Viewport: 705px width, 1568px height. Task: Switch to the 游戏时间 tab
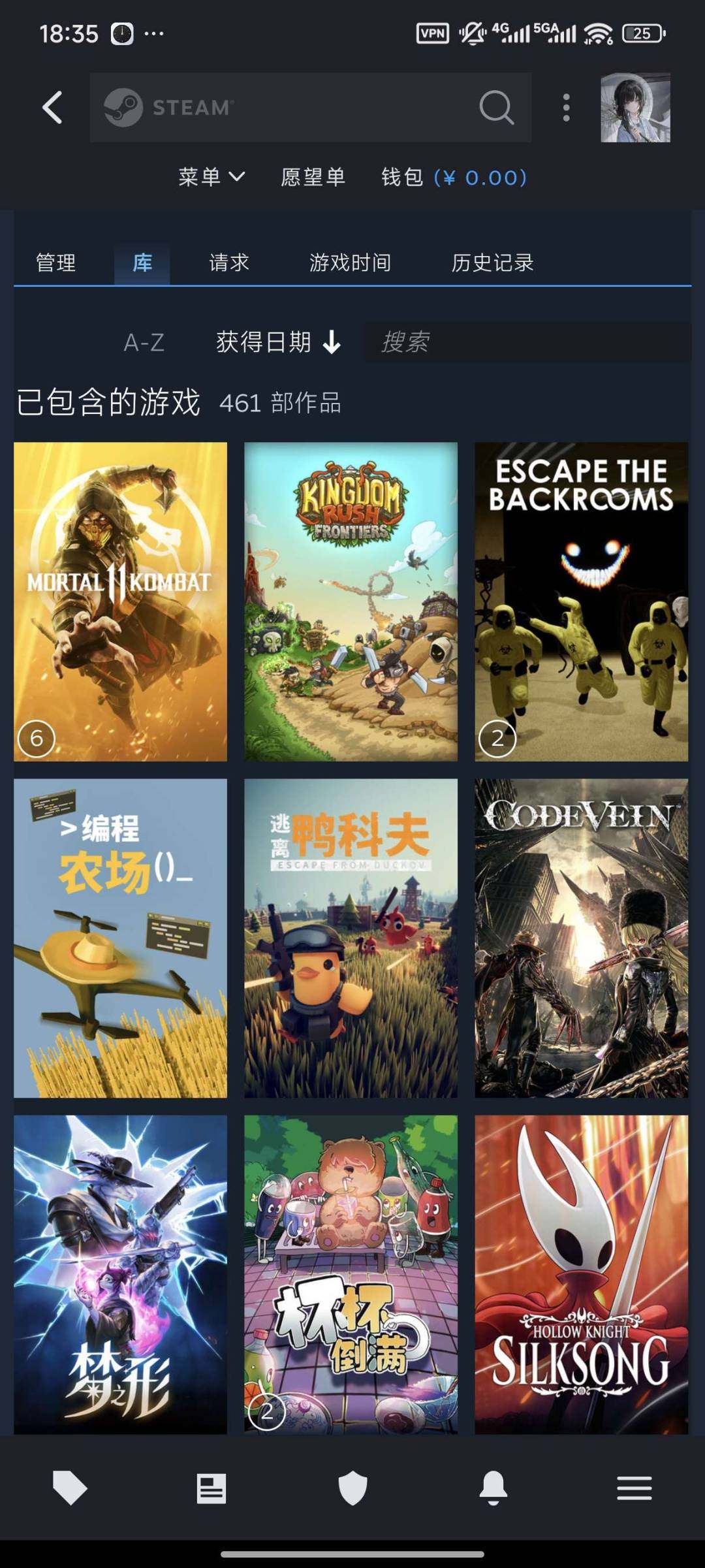[350, 263]
